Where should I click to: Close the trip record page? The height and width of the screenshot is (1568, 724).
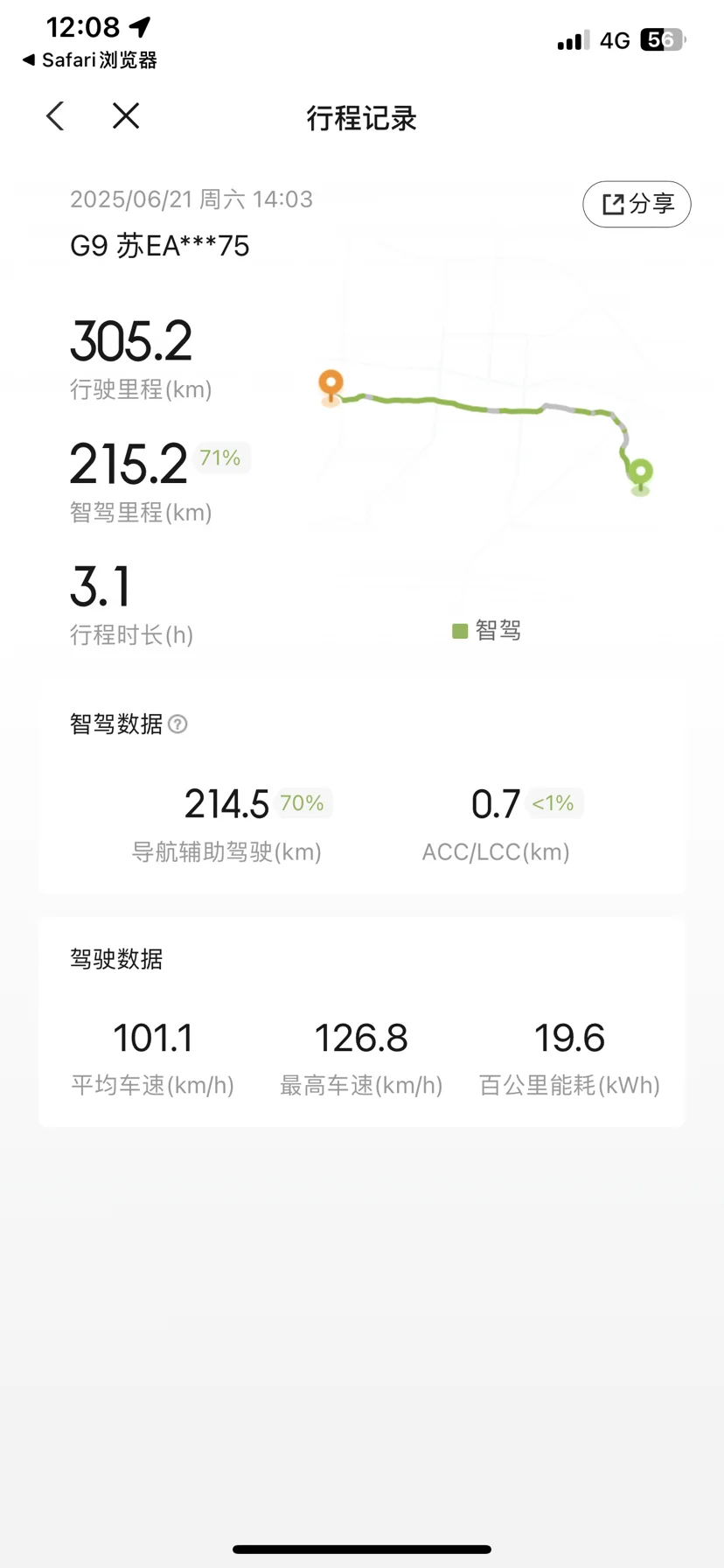coord(126,115)
